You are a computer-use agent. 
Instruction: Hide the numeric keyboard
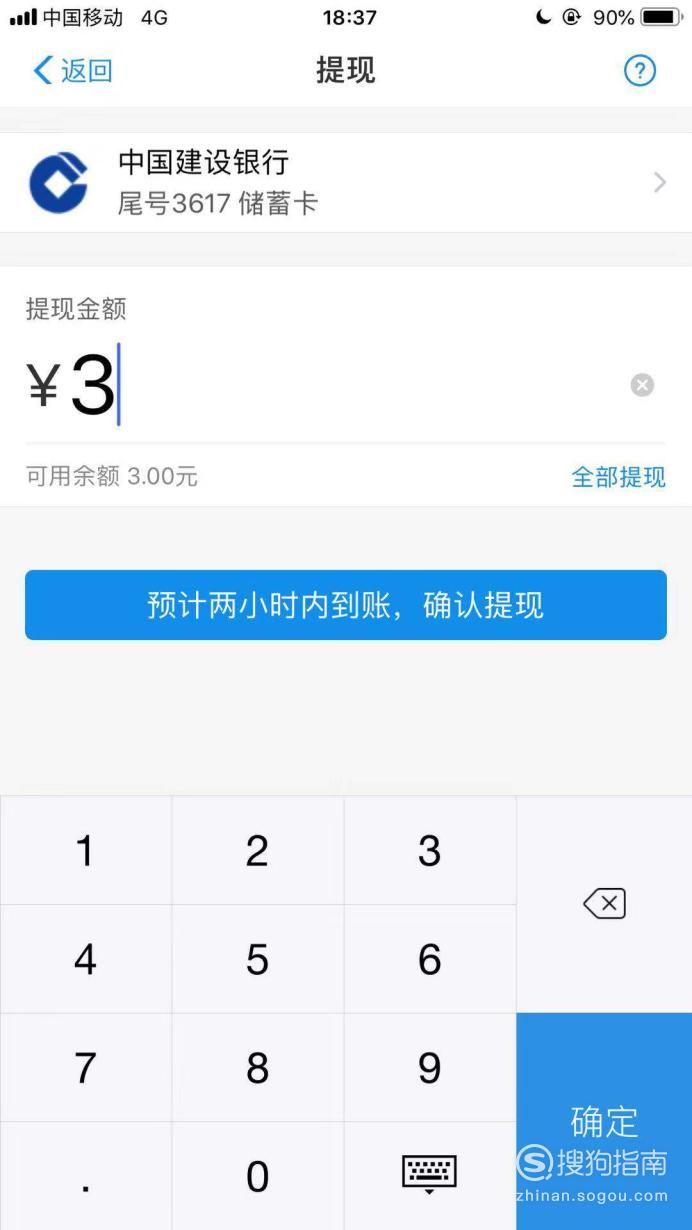coord(430,1176)
